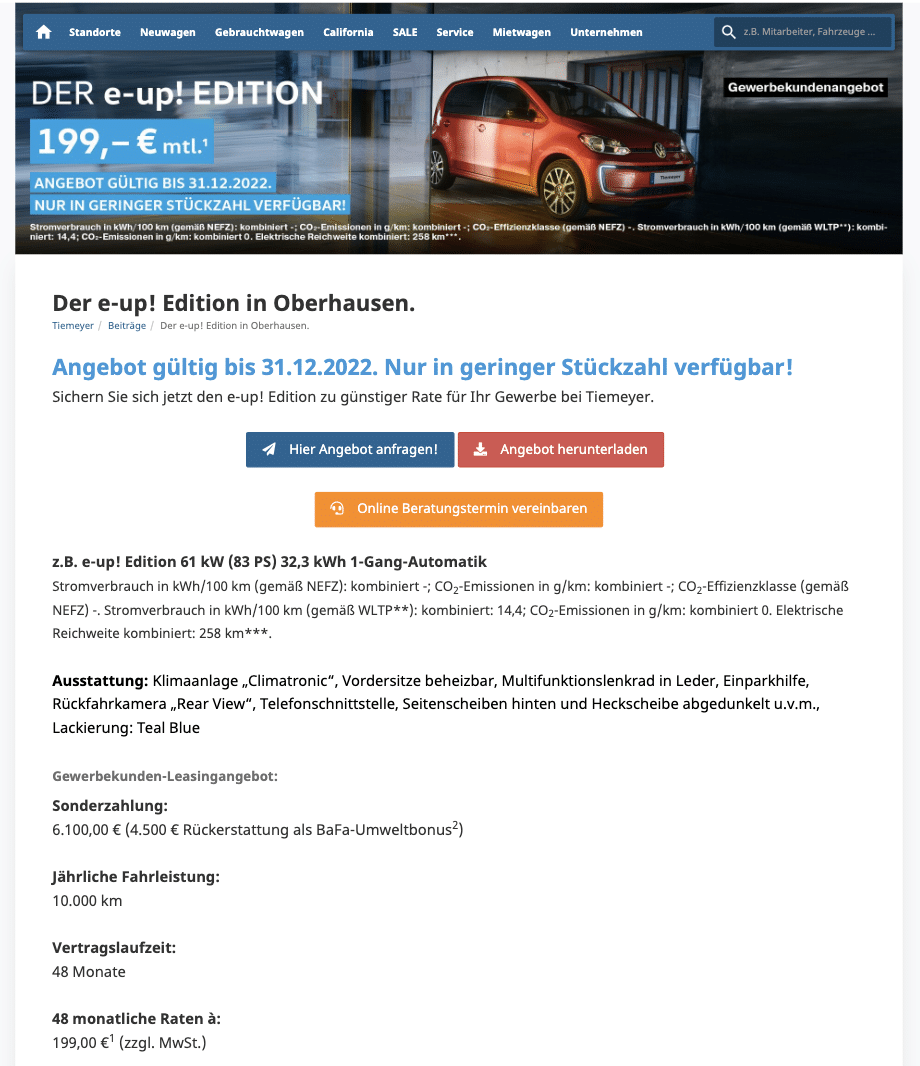This screenshot has height=1066, width=920.
Task: Open the Neuwagen section
Action: tap(168, 32)
